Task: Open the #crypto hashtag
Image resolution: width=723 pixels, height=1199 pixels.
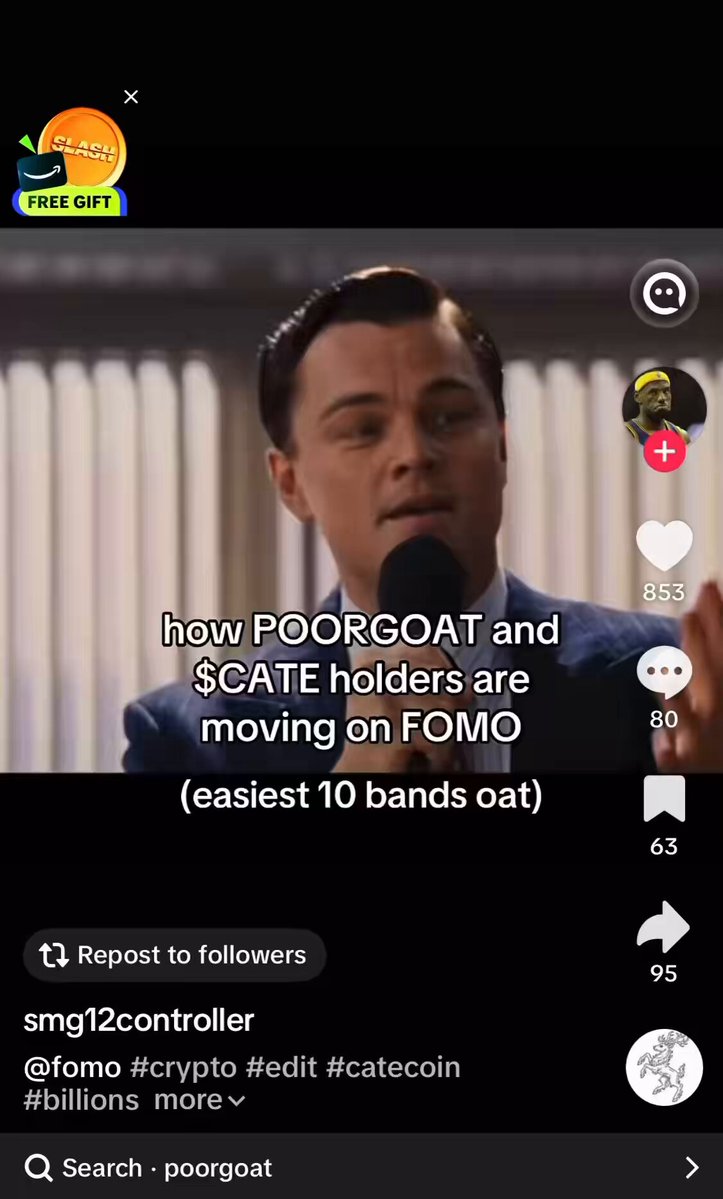Action: [x=183, y=1067]
